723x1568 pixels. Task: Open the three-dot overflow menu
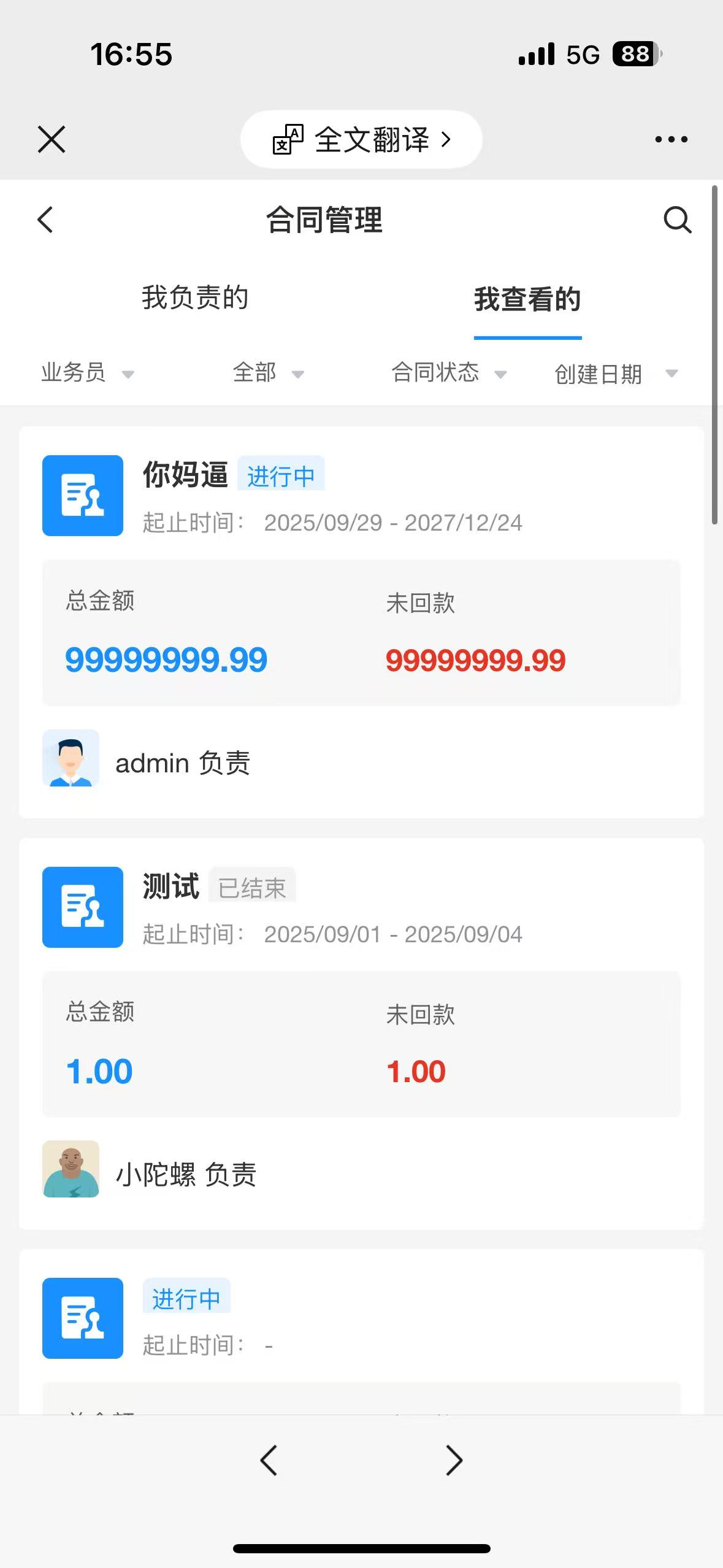click(x=671, y=140)
